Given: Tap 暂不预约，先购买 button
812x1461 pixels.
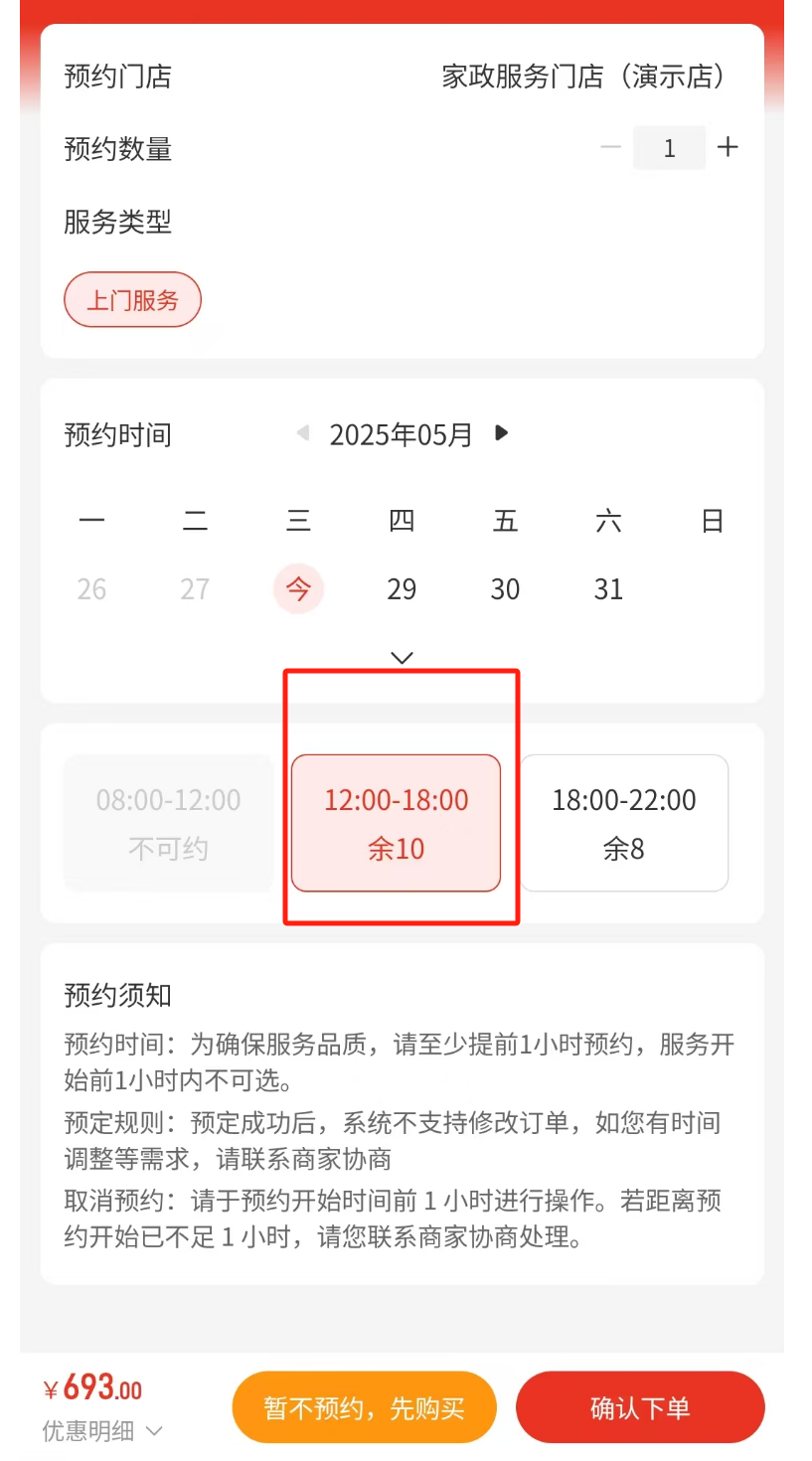Looking at the screenshot, I should pos(364,1407).
